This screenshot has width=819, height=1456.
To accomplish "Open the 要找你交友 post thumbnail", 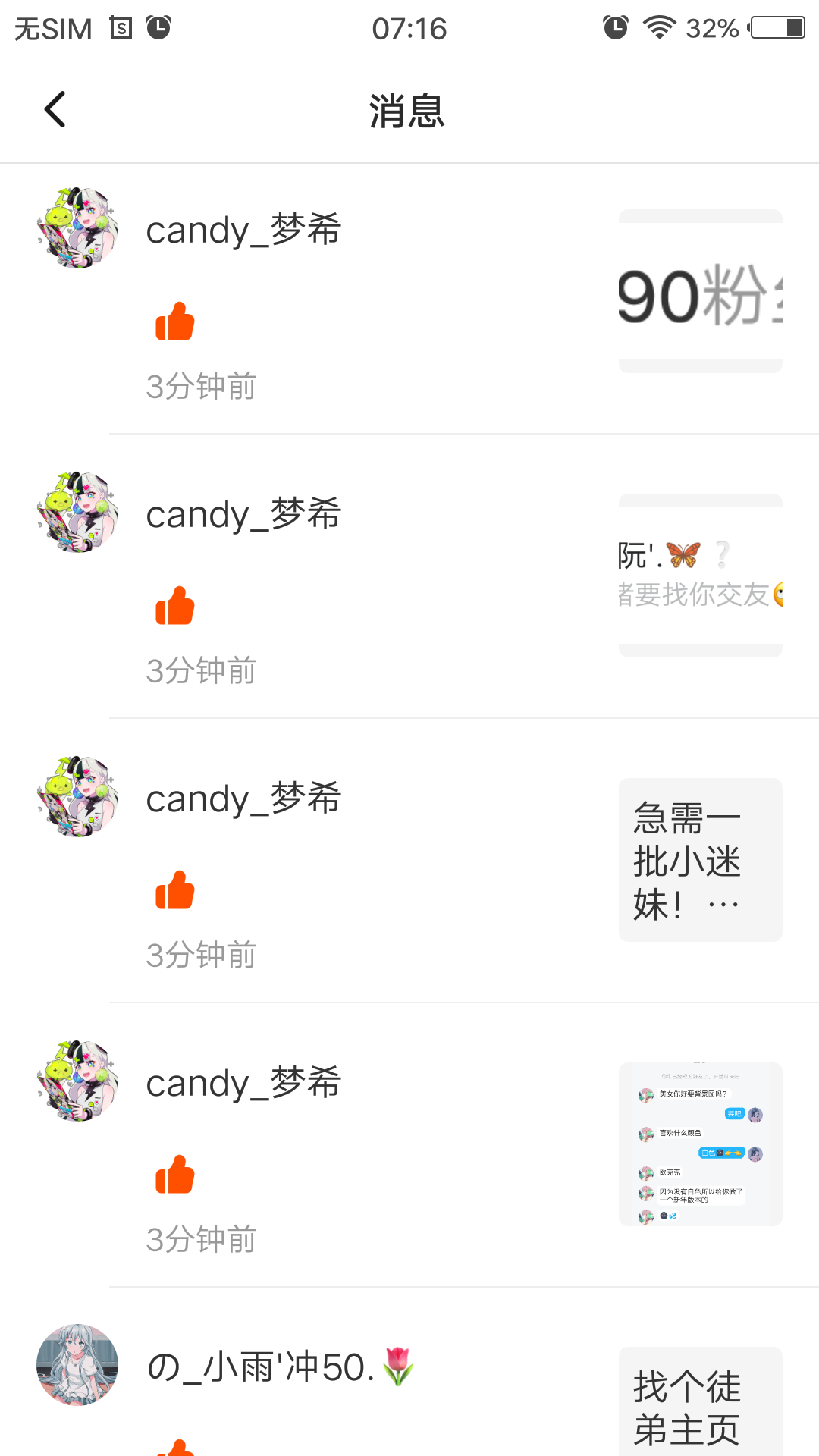I will tap(700, 576).
